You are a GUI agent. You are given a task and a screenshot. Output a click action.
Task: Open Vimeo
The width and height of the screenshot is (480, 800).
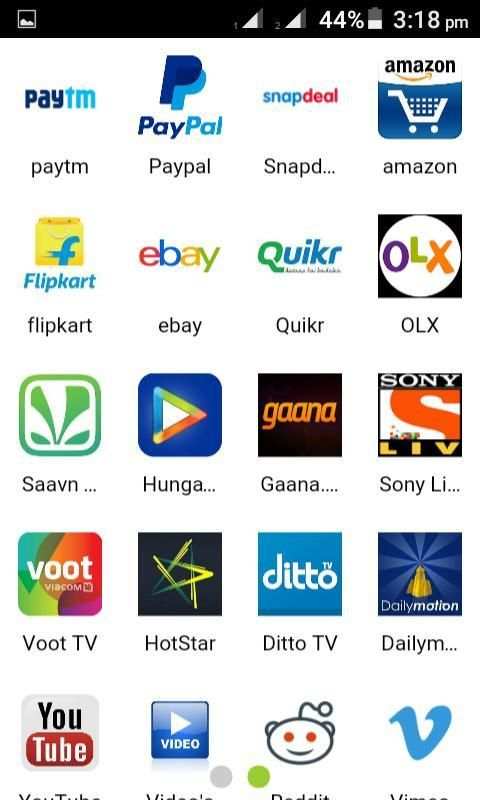click(420, 733)
